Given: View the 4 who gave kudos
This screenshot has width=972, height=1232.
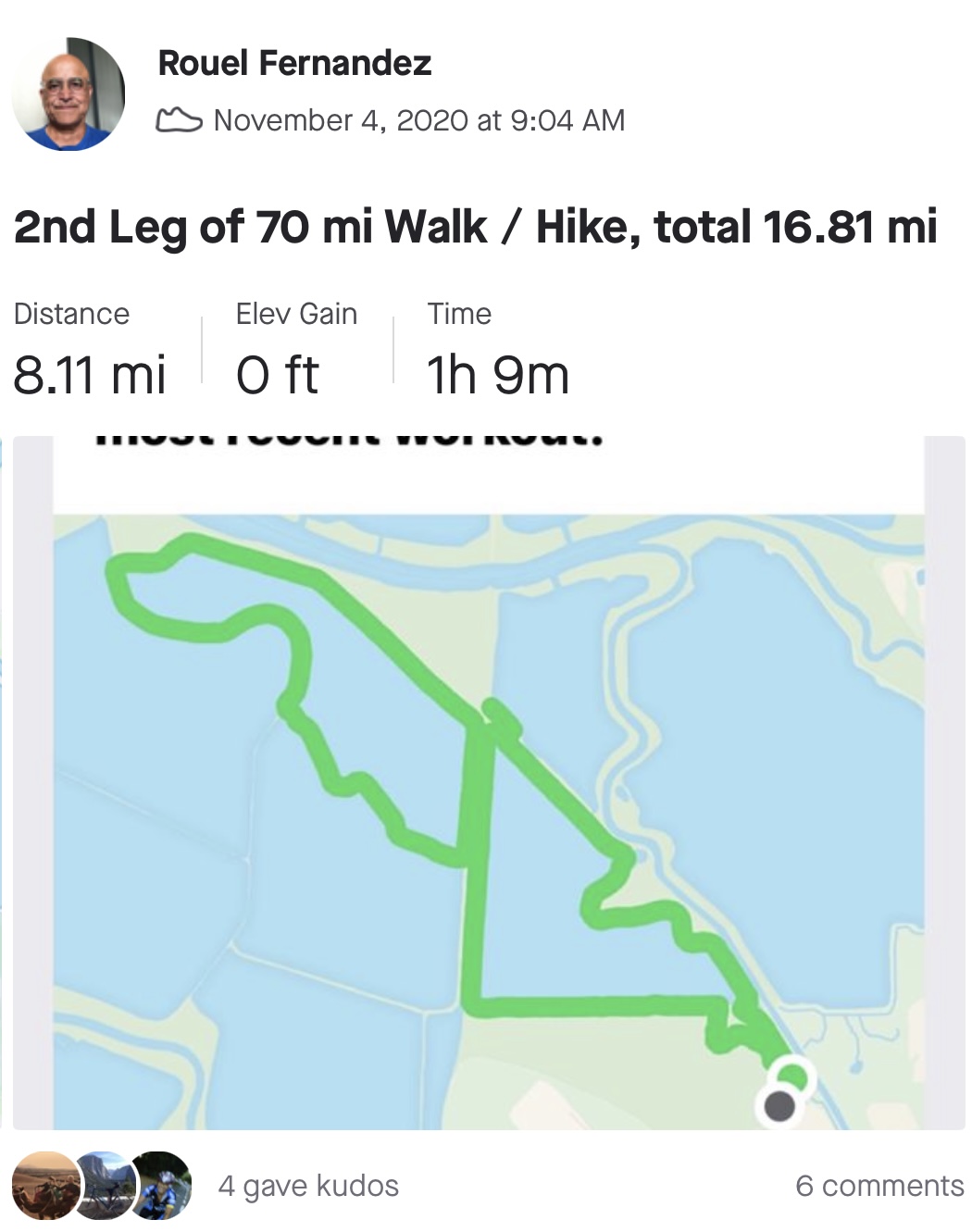Looking at the screenshot, I should (308, 1186).
